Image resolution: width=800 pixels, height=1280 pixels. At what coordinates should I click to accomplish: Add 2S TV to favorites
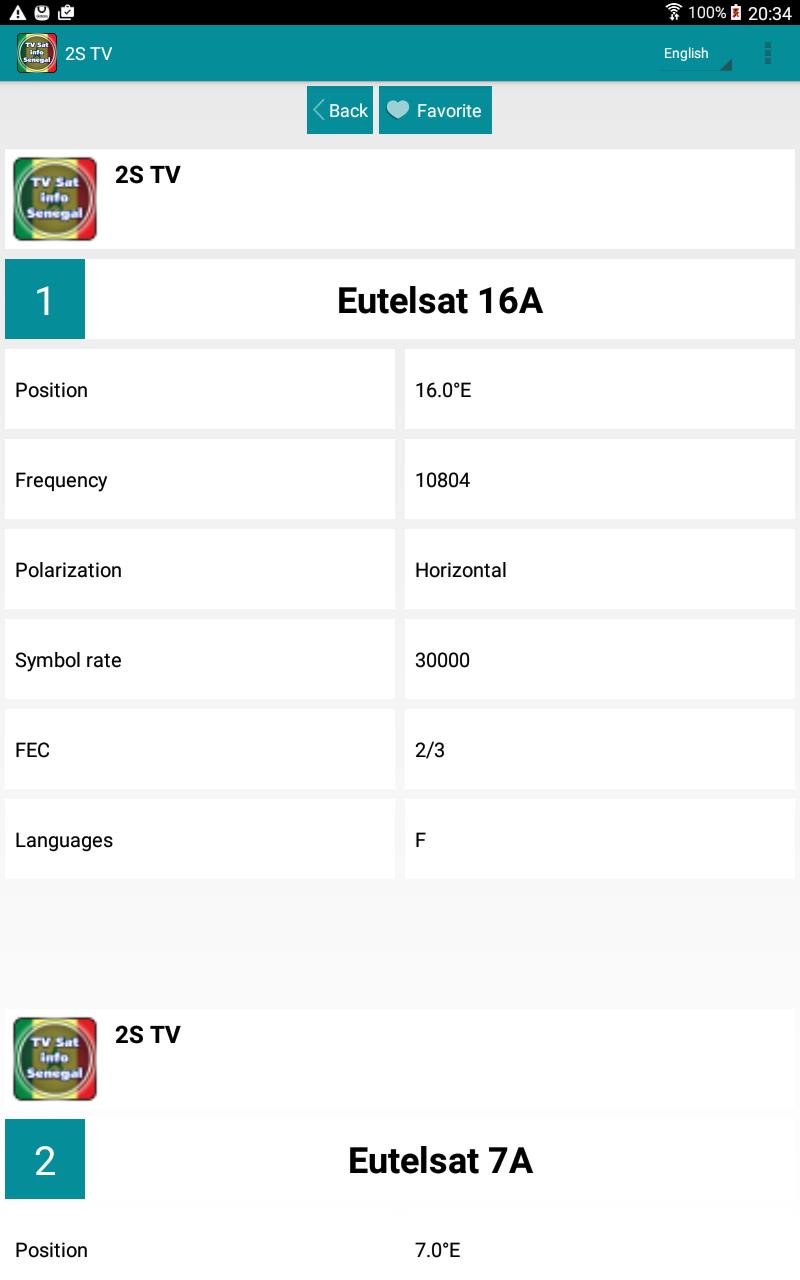435,110
